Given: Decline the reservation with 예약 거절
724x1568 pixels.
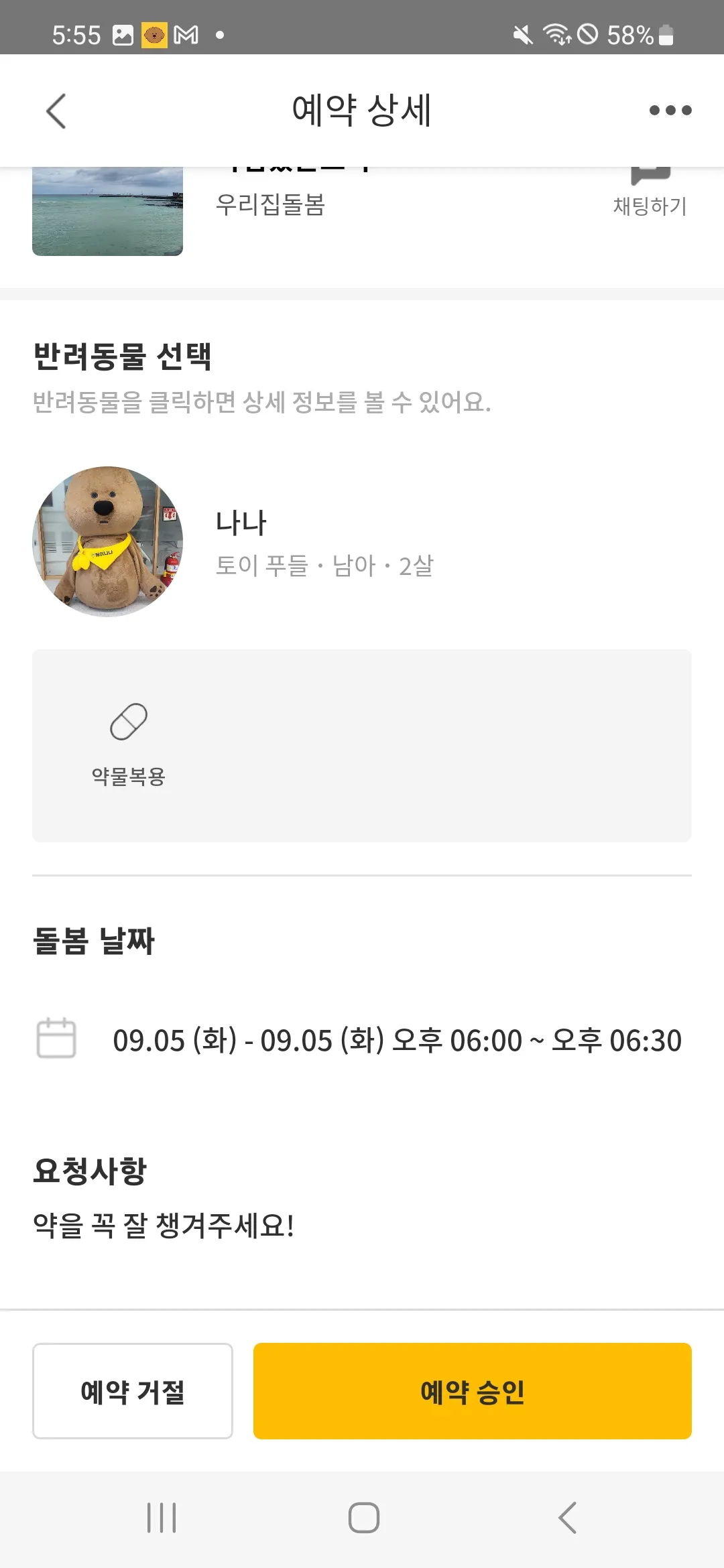Looking at the screenshot, I should pos(133,1391).
